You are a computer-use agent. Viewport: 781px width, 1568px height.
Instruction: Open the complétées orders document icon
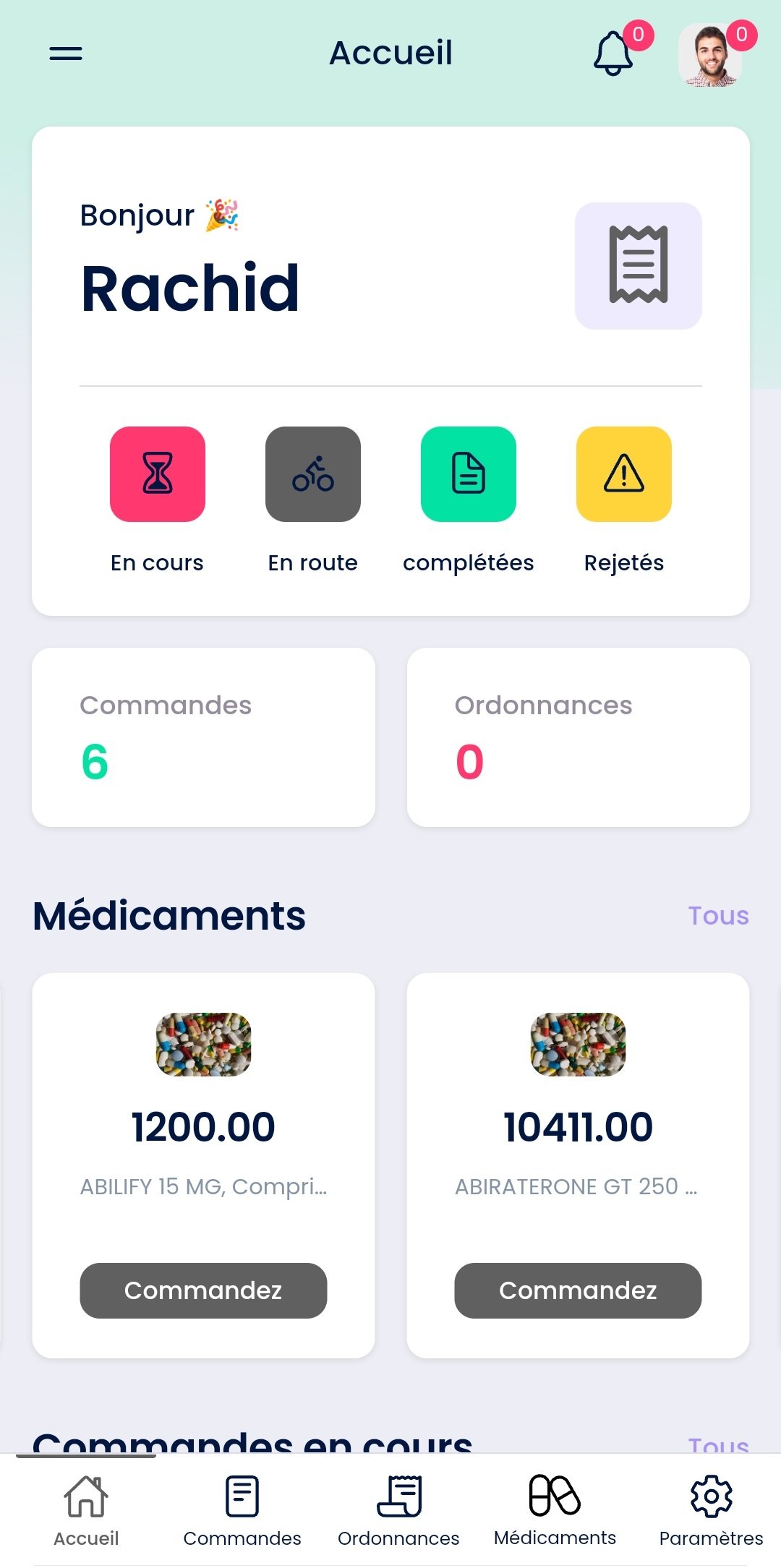pos(469,474)
